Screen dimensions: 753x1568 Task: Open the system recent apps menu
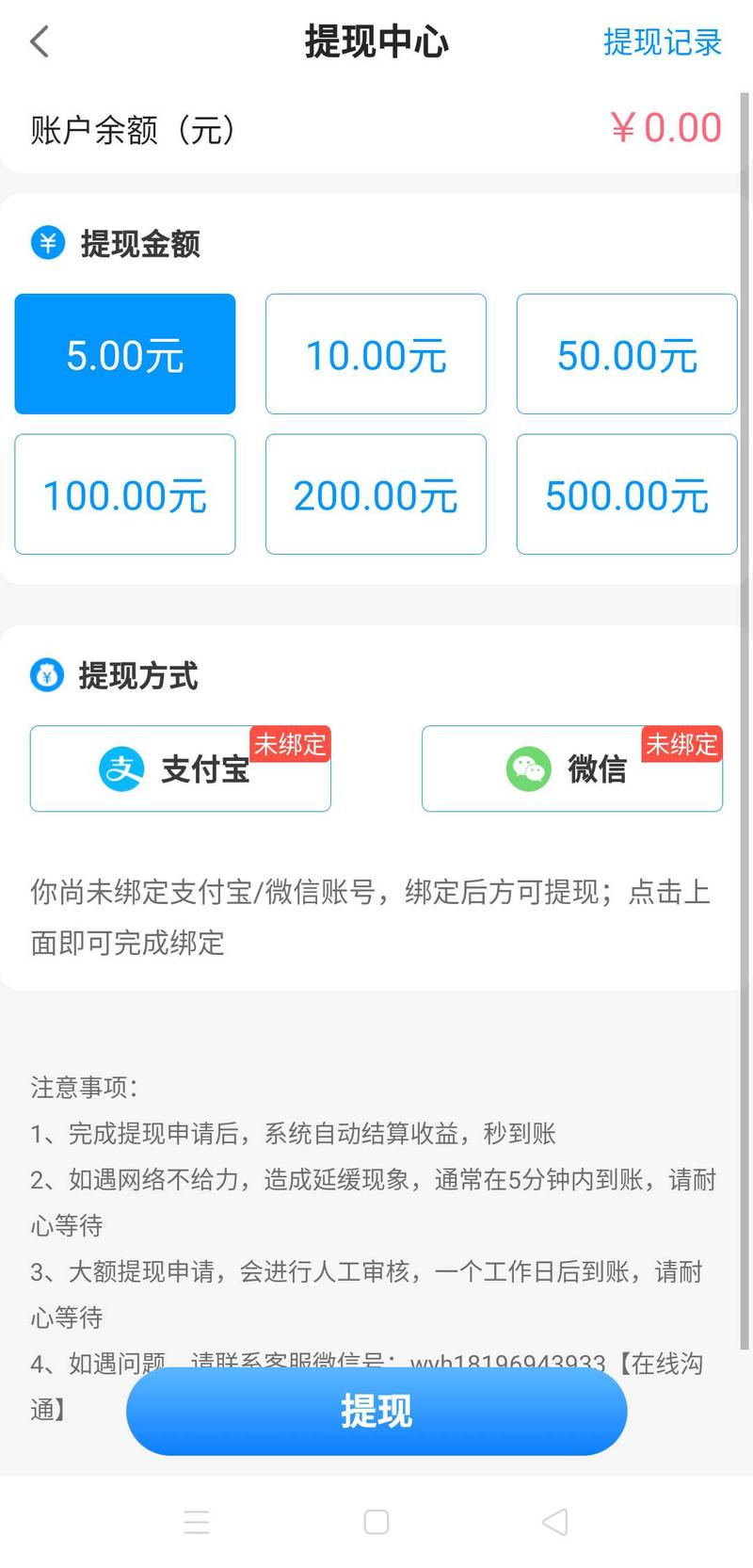click(197, 1522)
